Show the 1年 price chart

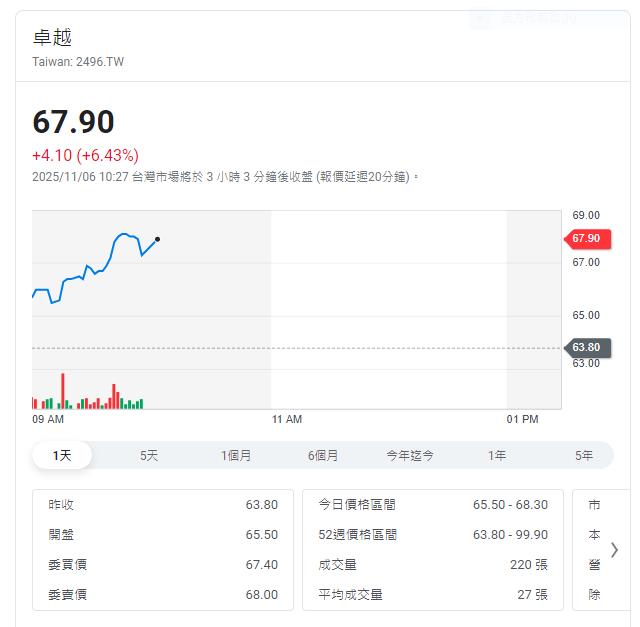(x=497, y=455)
